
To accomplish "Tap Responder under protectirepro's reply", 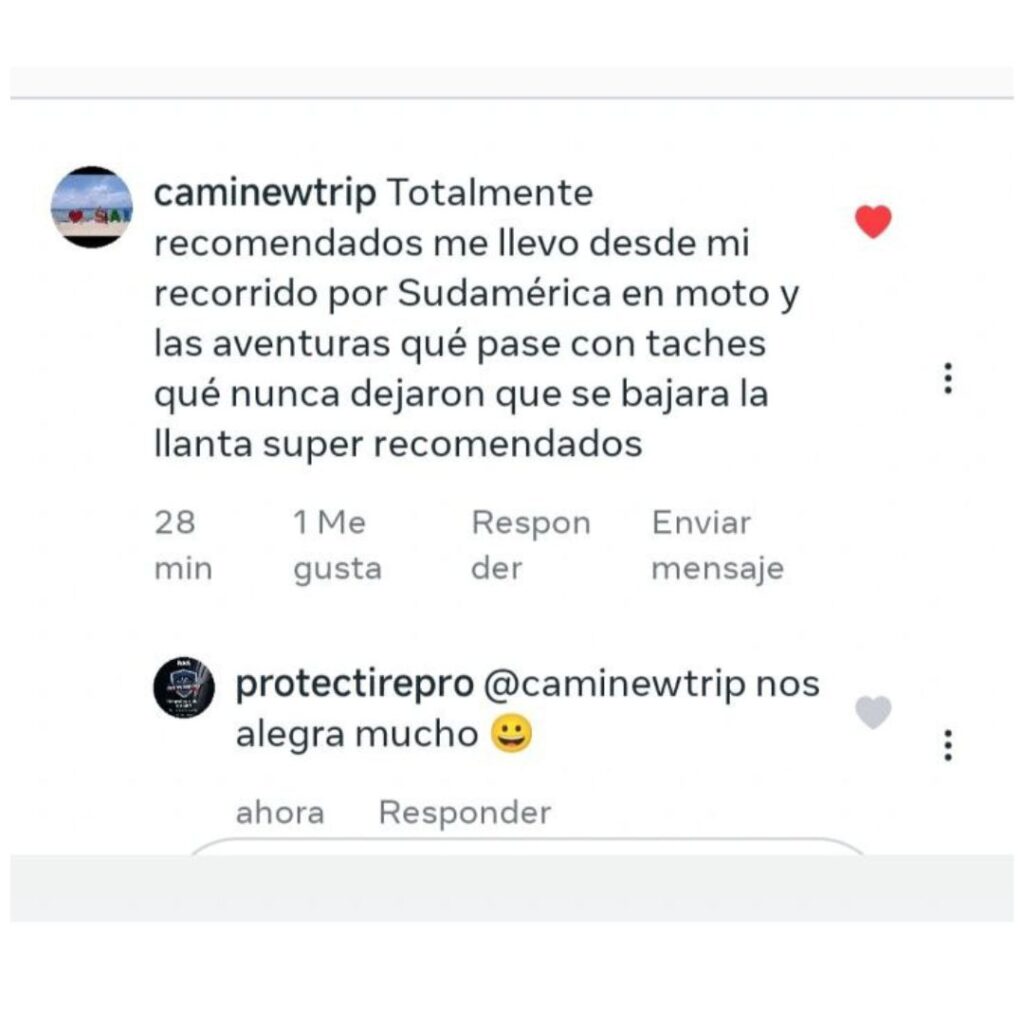I will click(x=464, y=813).
